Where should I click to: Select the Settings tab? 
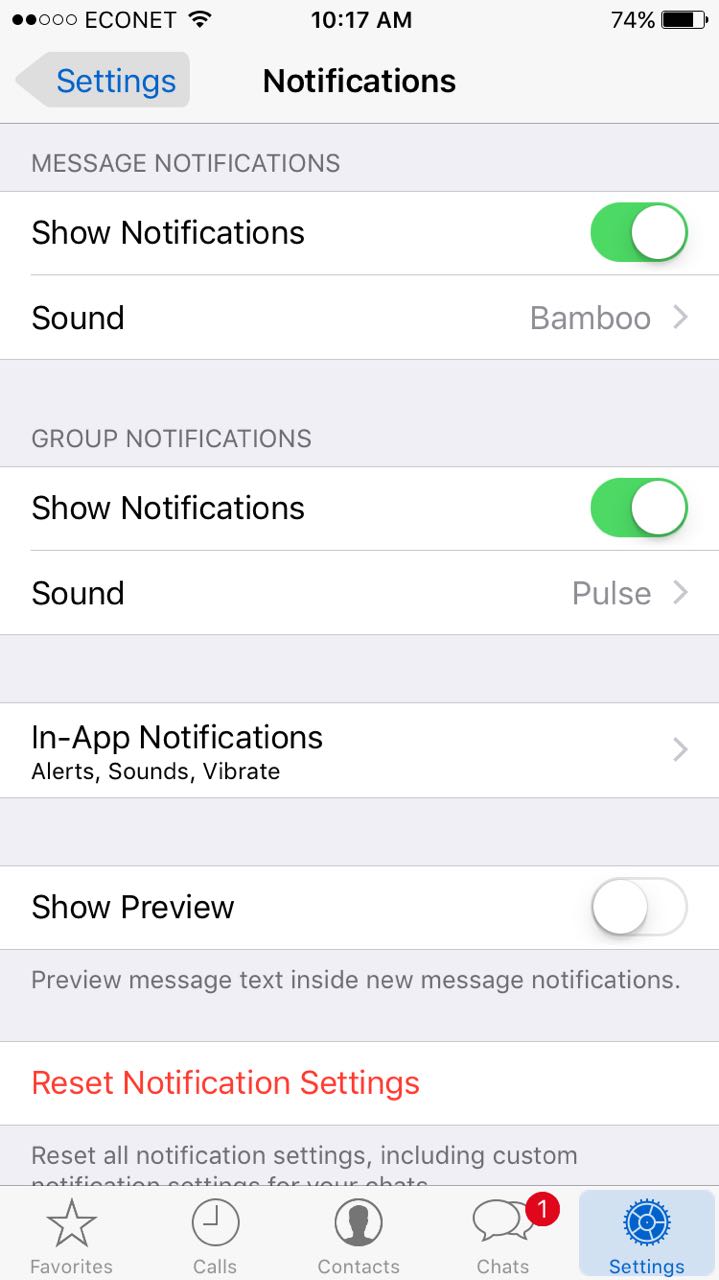click(647, 1237)
